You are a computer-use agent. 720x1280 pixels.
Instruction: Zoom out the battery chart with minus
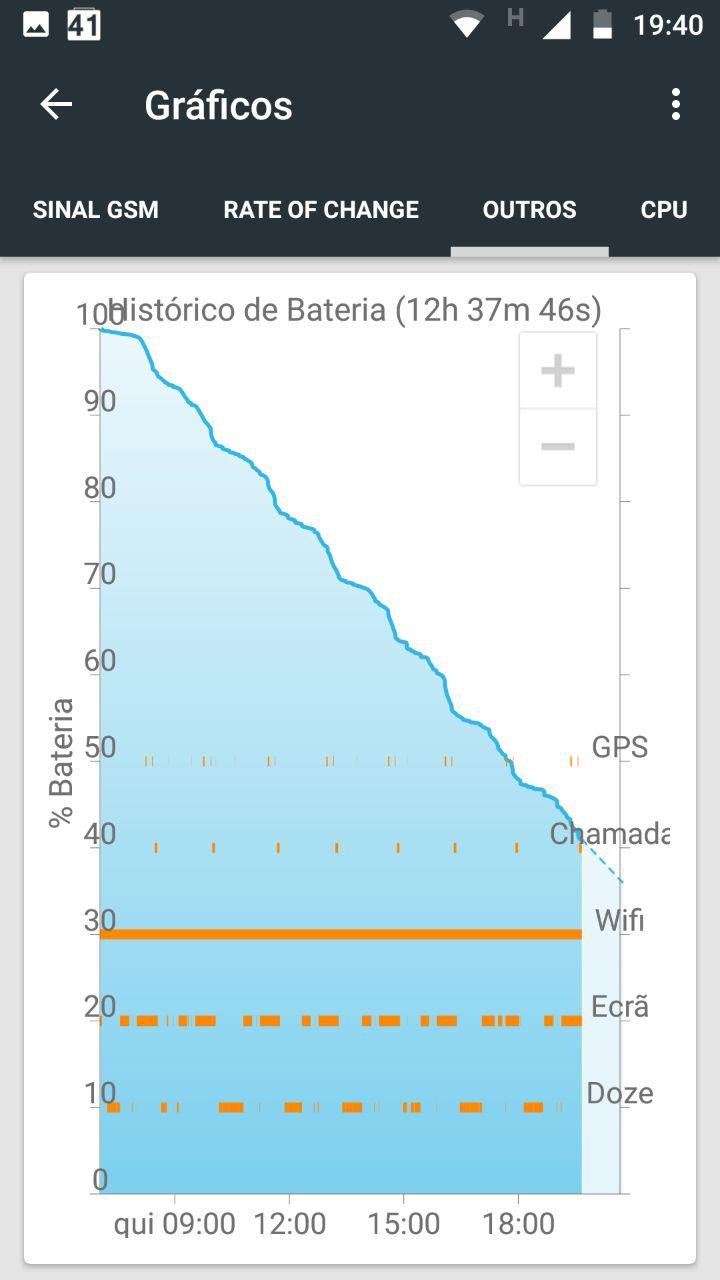pos(558,447)
